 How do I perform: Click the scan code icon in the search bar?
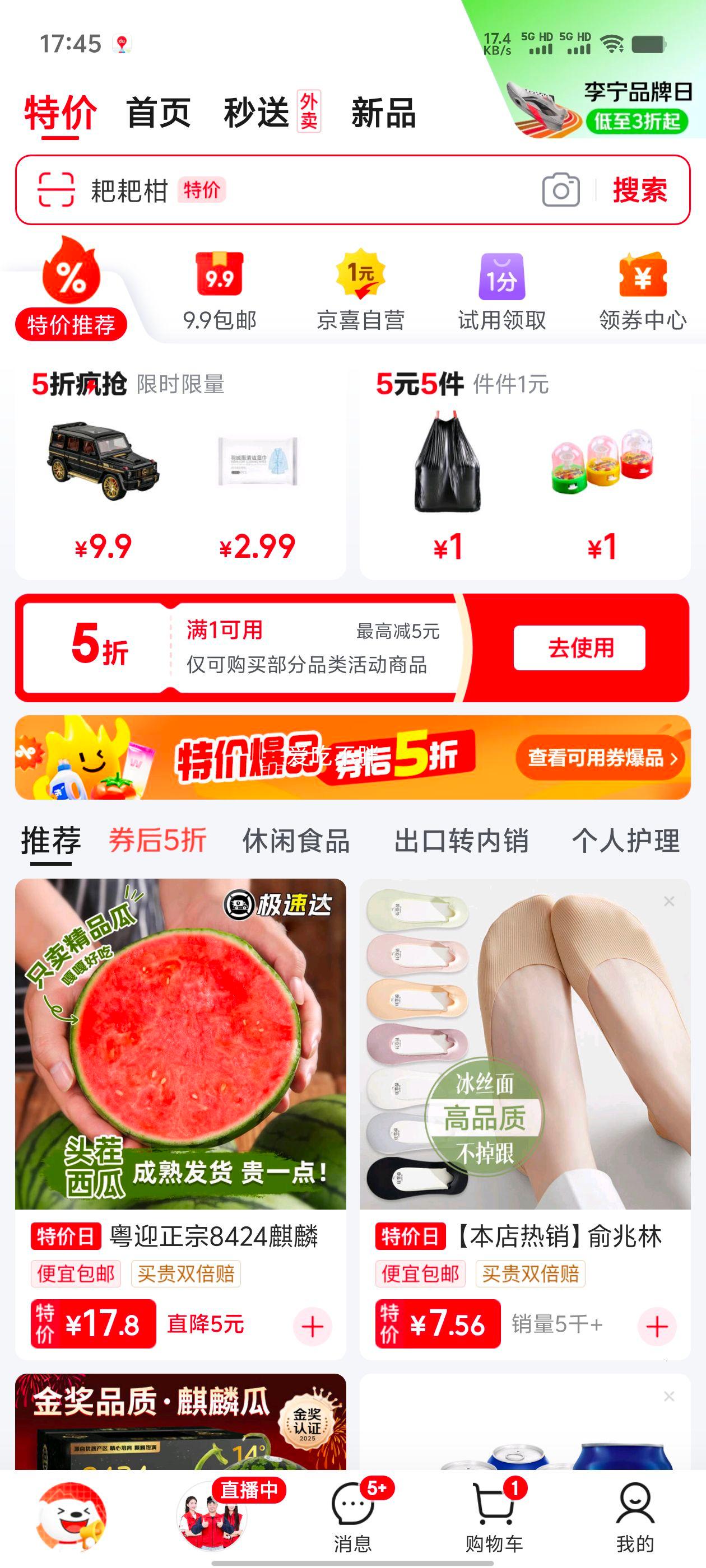click(58, 190)
